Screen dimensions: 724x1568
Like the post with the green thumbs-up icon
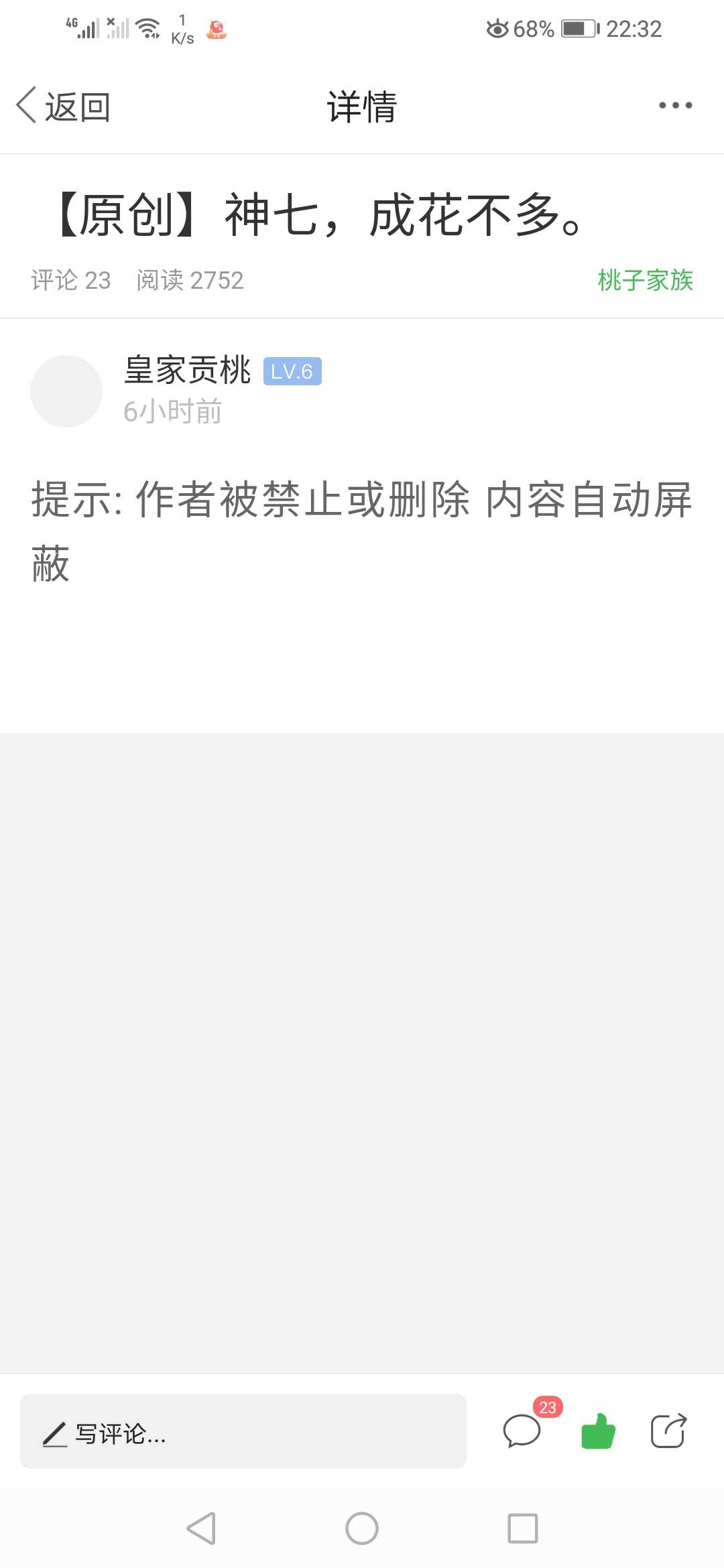click(598, 1431)
